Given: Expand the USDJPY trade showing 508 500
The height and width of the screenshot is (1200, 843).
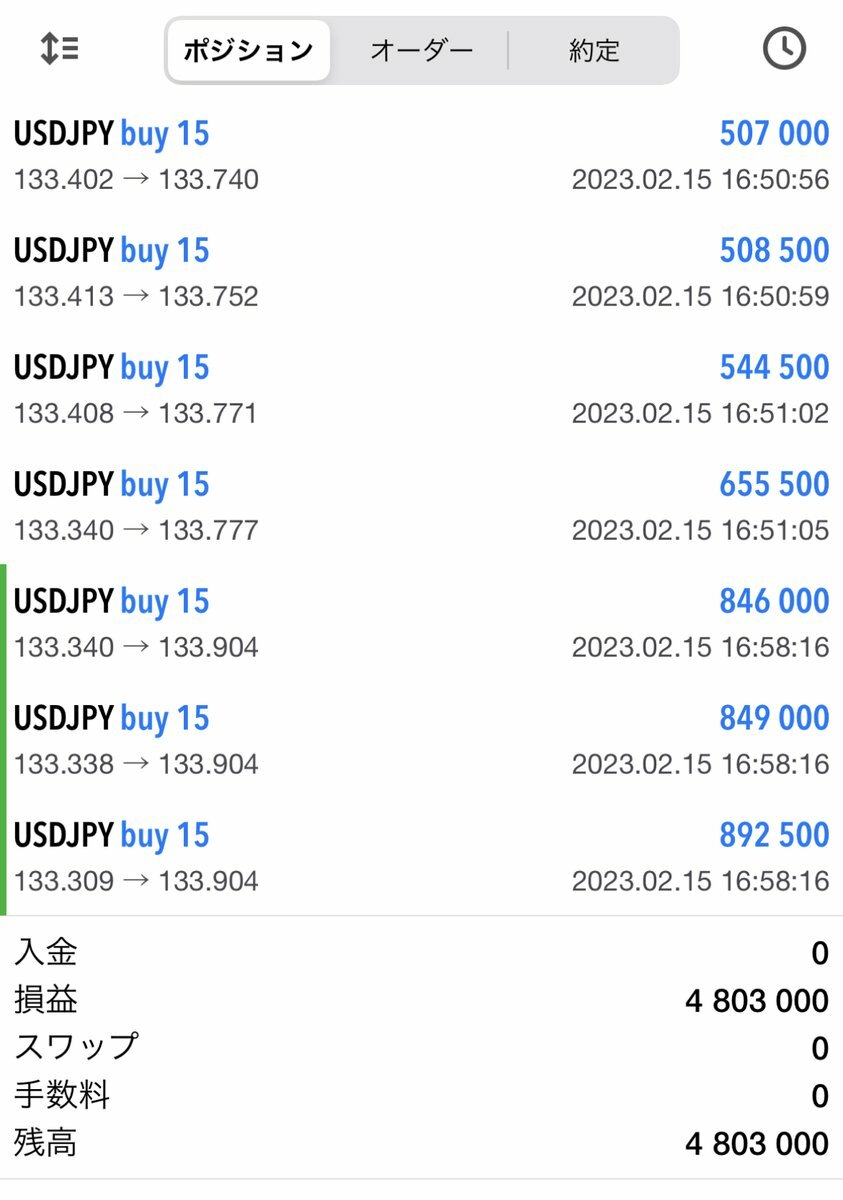Looking at the screenshot, I should tap(421, 272).
